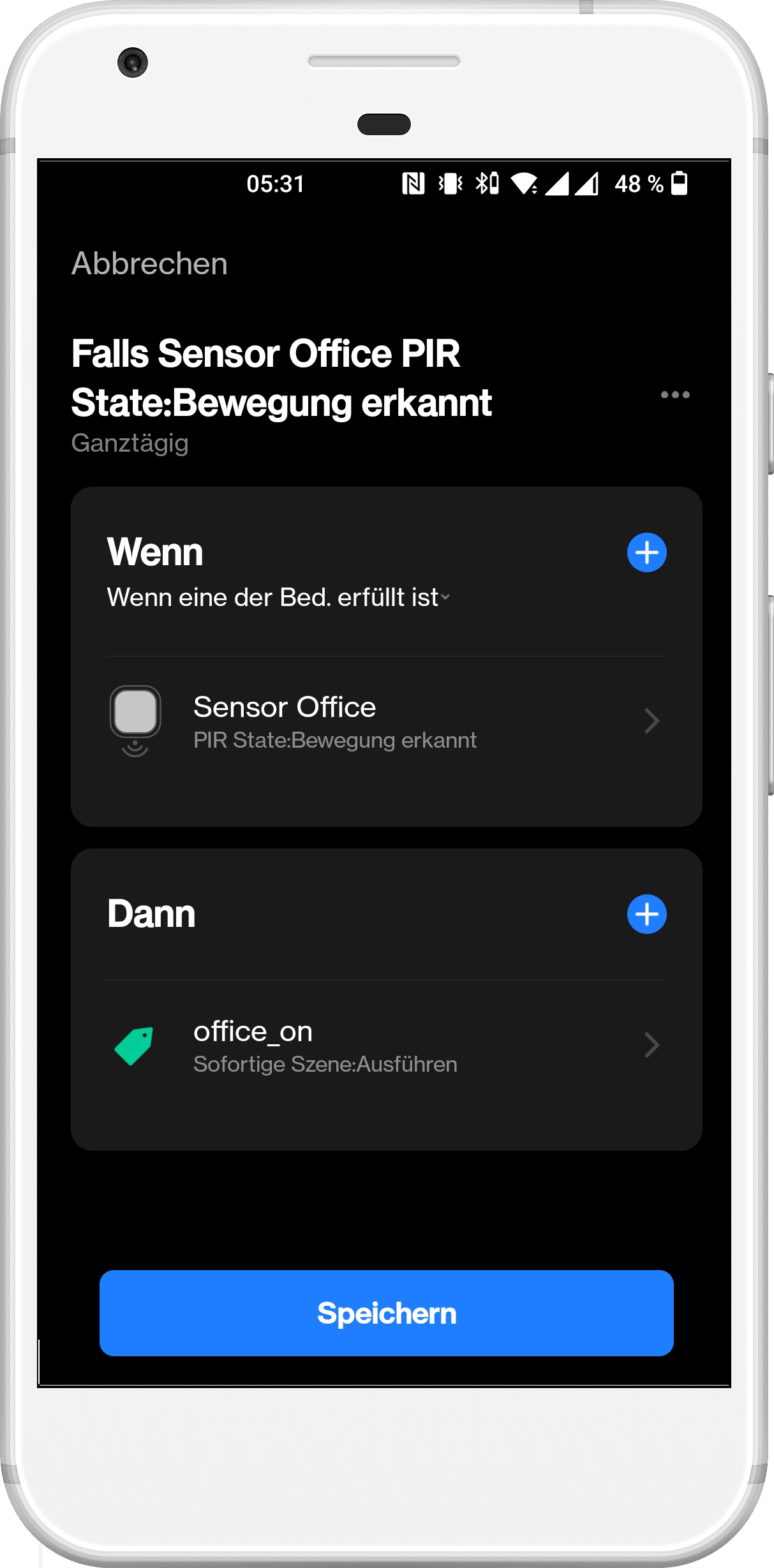Viewport: 774px width, 1568px height.
Task: Expand 'Wenn eine der Bed. erfüllt ist' dropdown
Action: [x=279, y=598]
